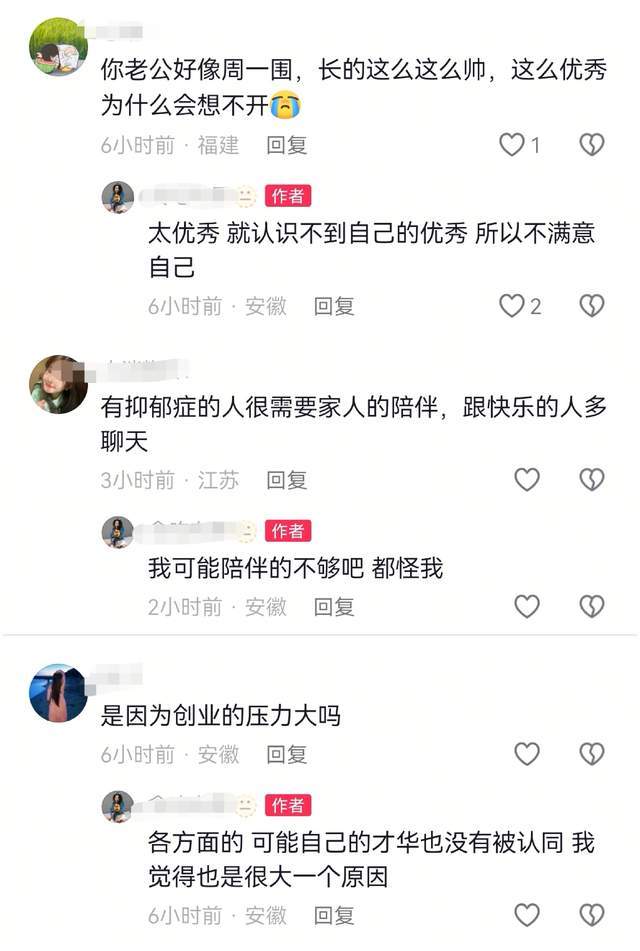Viewport: 640px width, 951px height.
Task: Reply to author's 太优秀 reply
Action: [334, 306]
